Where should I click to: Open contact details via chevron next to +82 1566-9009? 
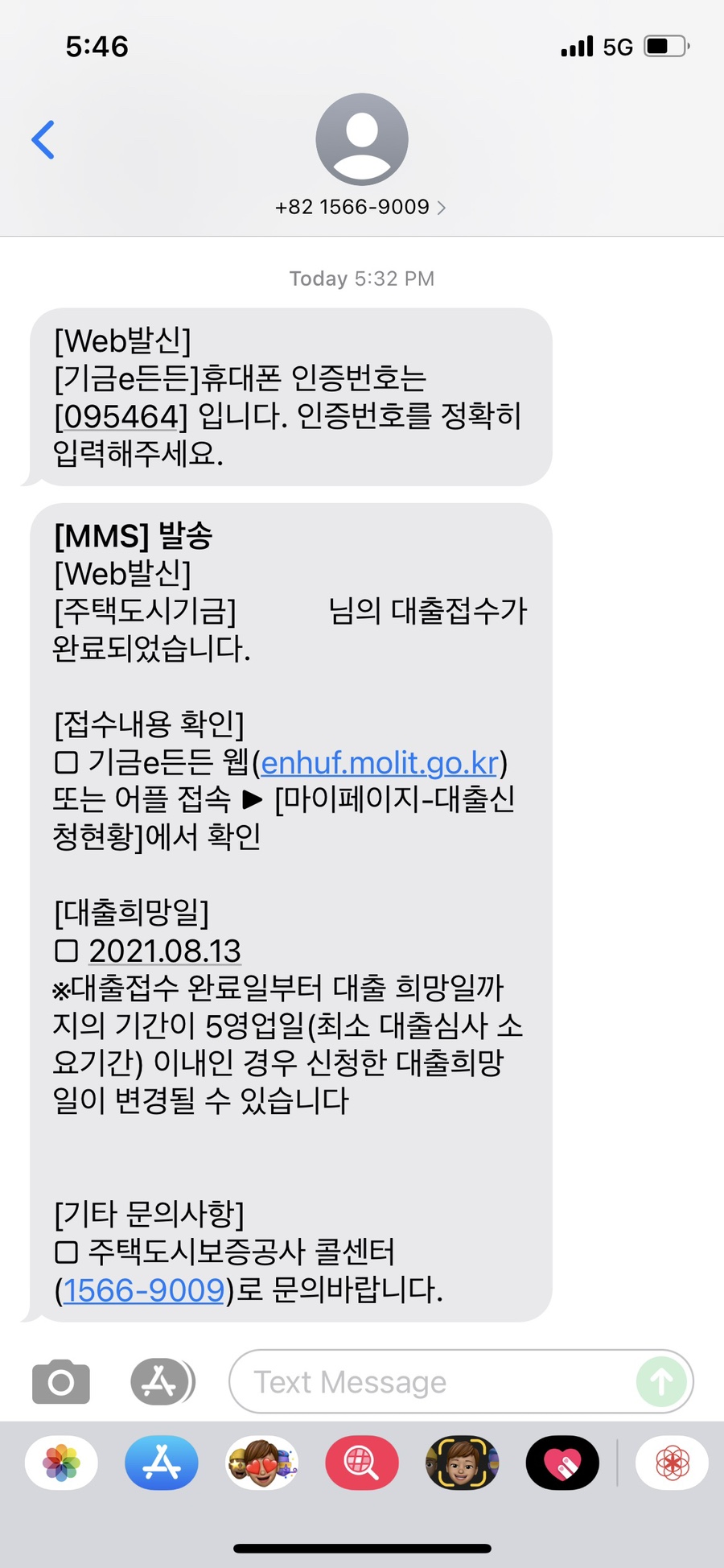tap(442, 207)
